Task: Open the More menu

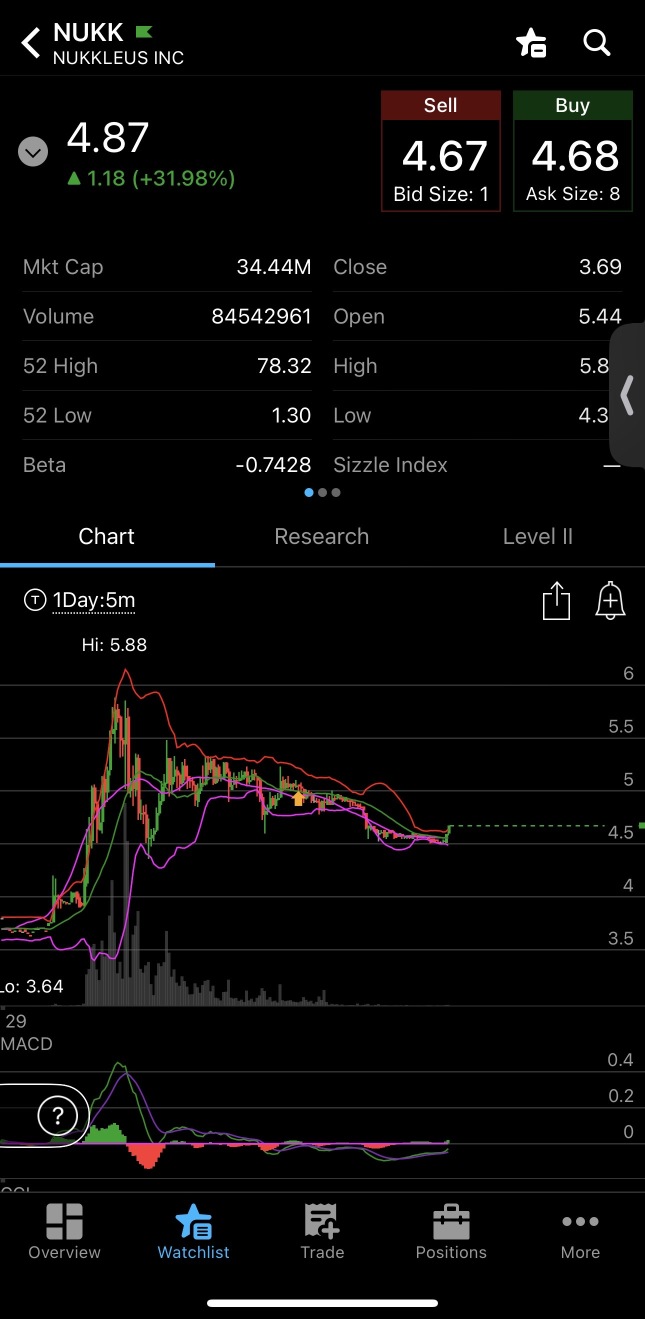Action: click(580, 1232)
